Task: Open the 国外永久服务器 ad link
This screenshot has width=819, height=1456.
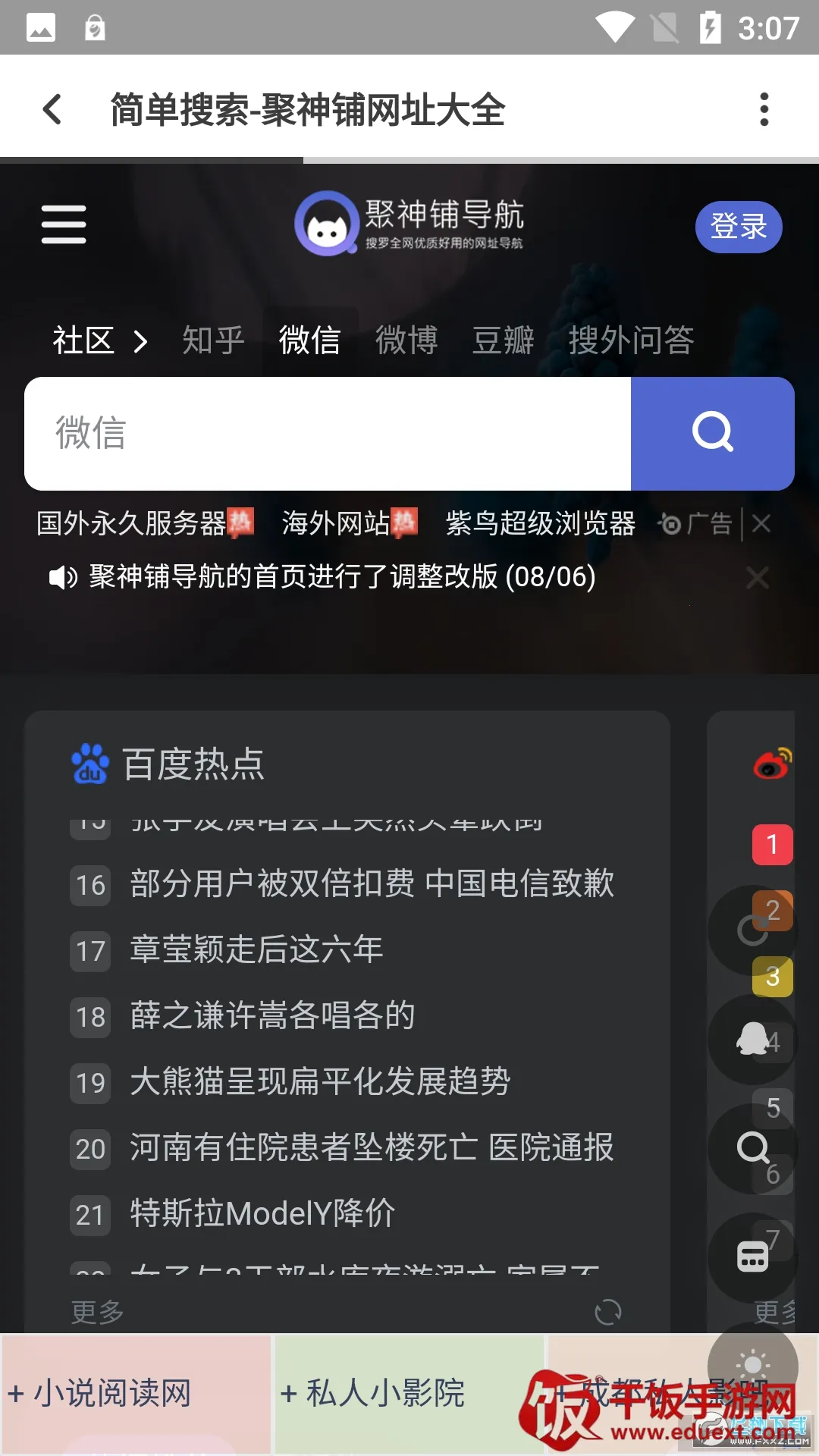Action: 144,523
